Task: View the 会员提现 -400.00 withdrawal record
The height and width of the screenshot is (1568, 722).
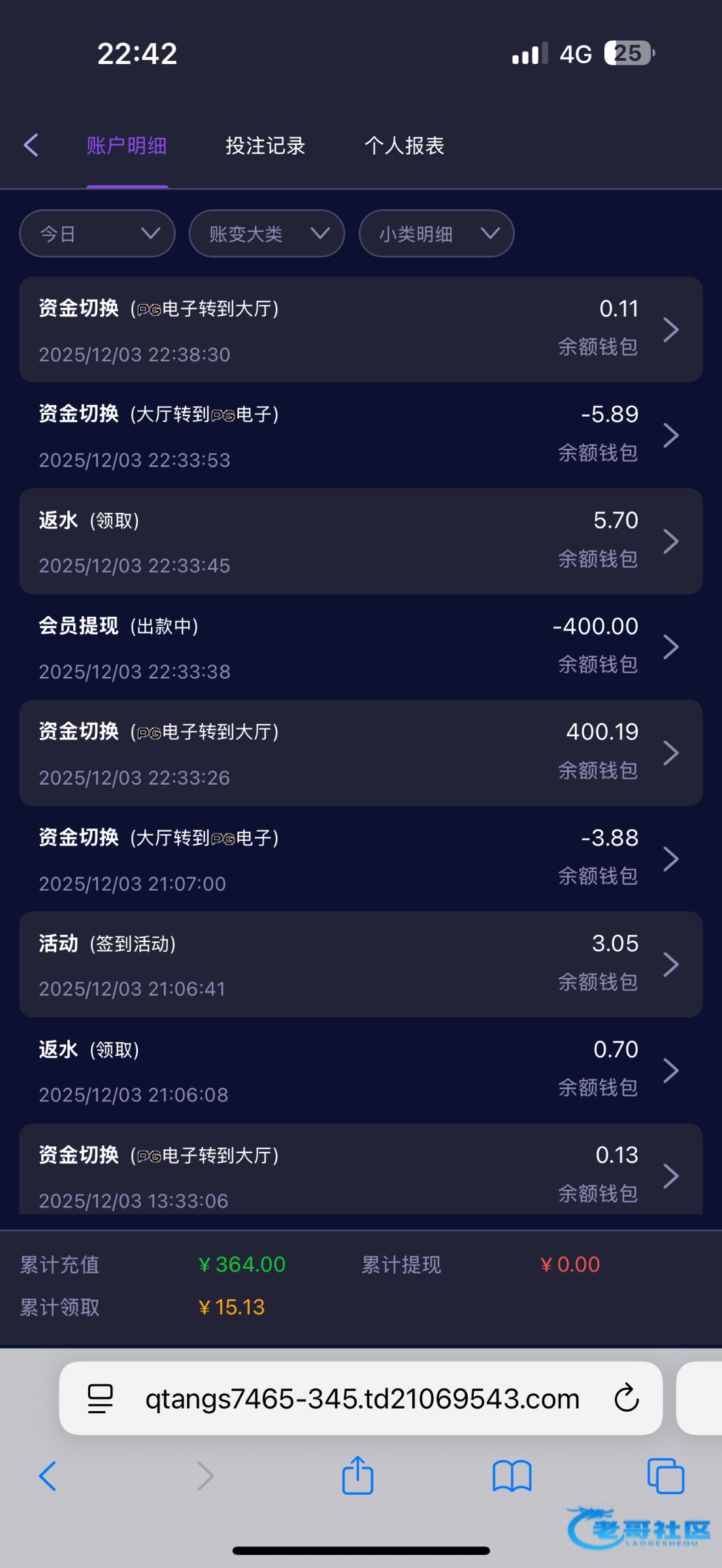Action: click(361, 647)
